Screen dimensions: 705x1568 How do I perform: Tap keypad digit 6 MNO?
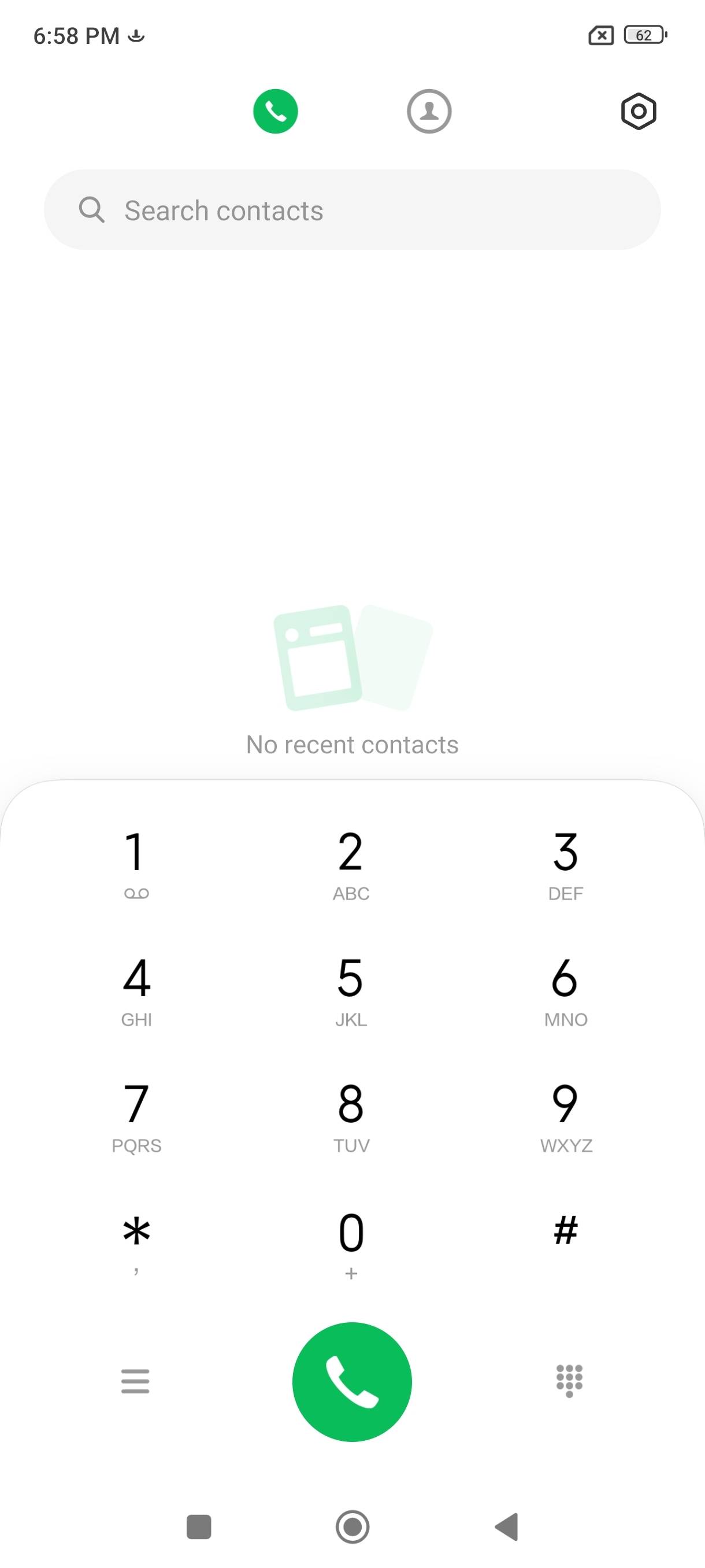[565, 989]
